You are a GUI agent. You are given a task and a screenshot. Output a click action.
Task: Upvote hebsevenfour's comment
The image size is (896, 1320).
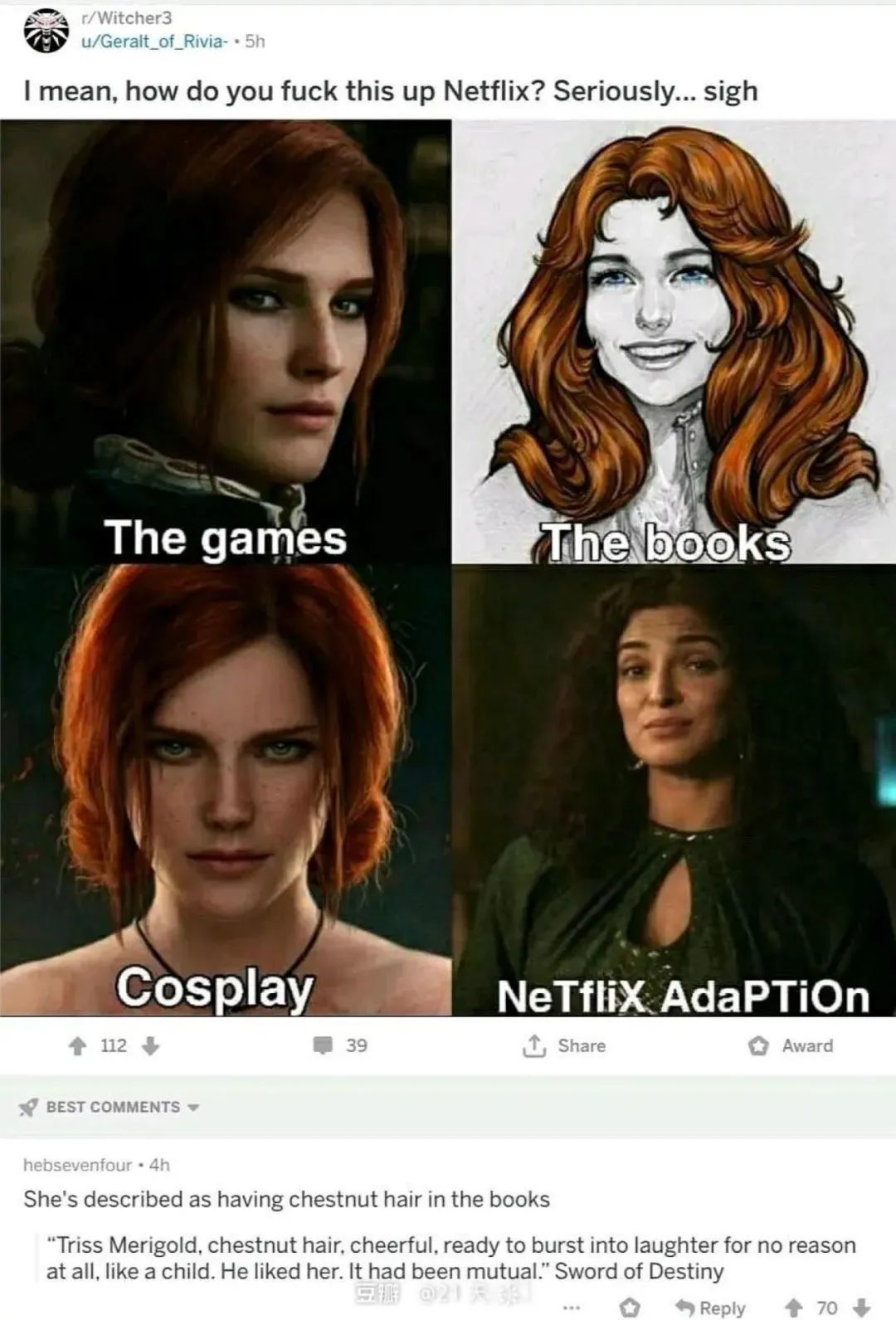coord(794,1308)
